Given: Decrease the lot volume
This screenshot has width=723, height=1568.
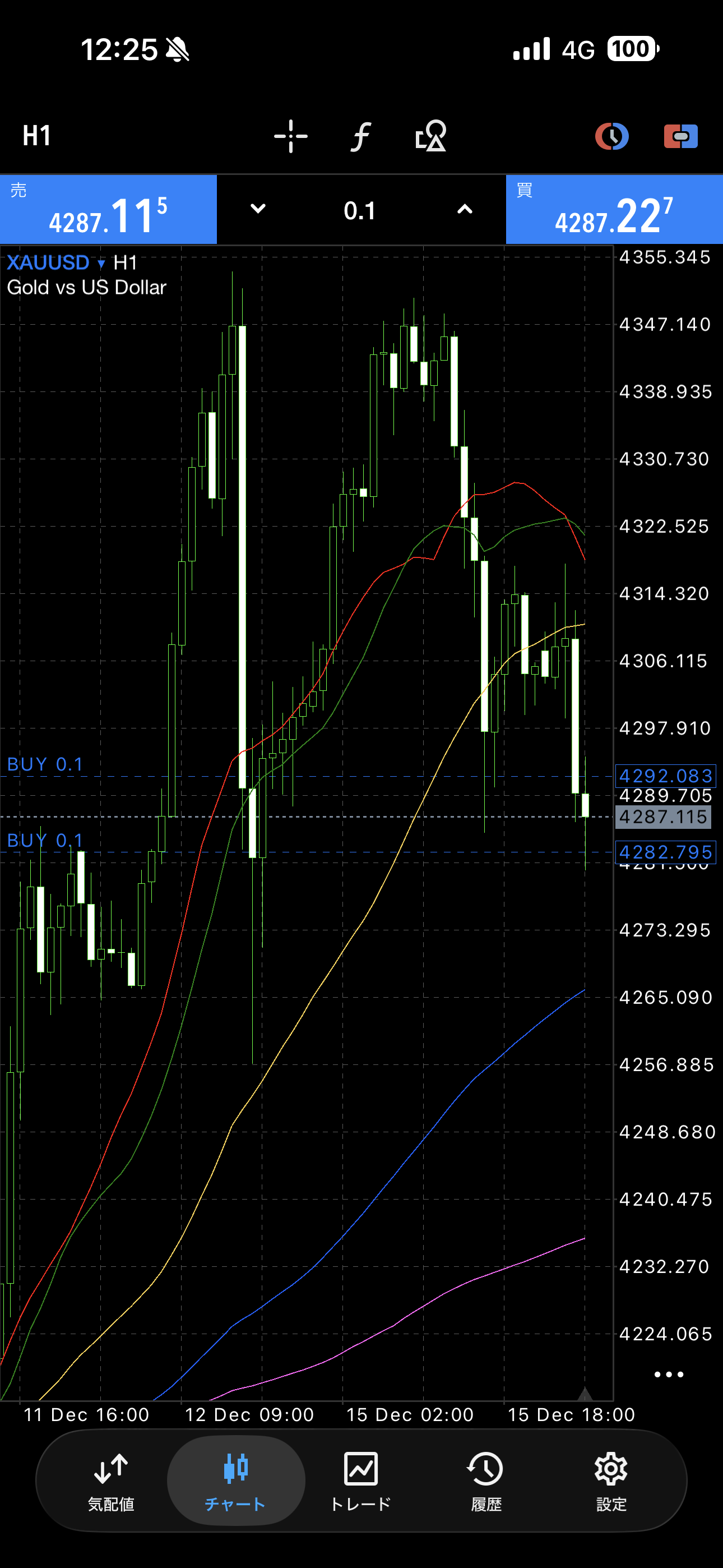Looking at the screenshot, I should click(258, 209).
